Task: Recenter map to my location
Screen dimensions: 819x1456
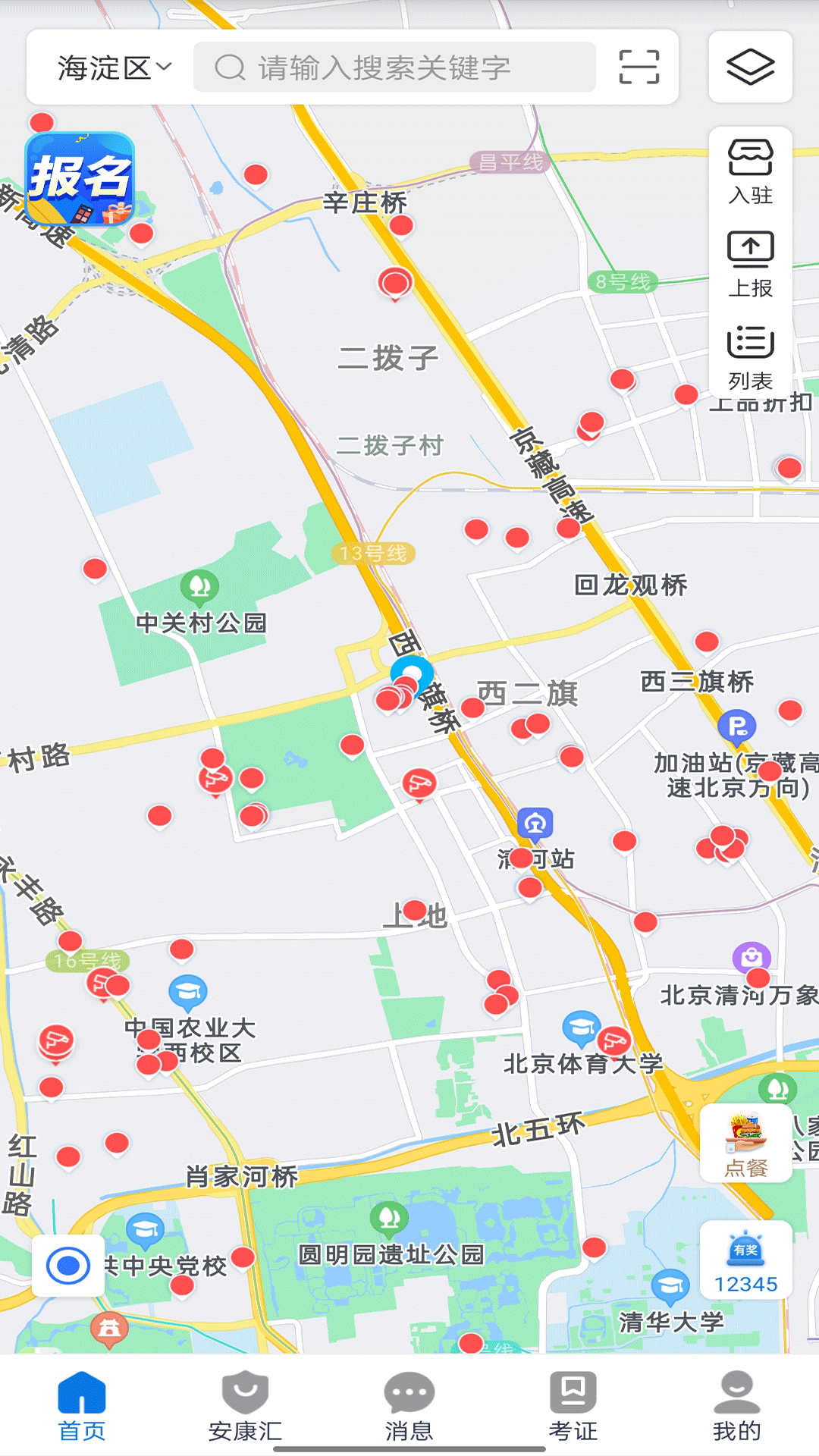Action: [68, 1266]
